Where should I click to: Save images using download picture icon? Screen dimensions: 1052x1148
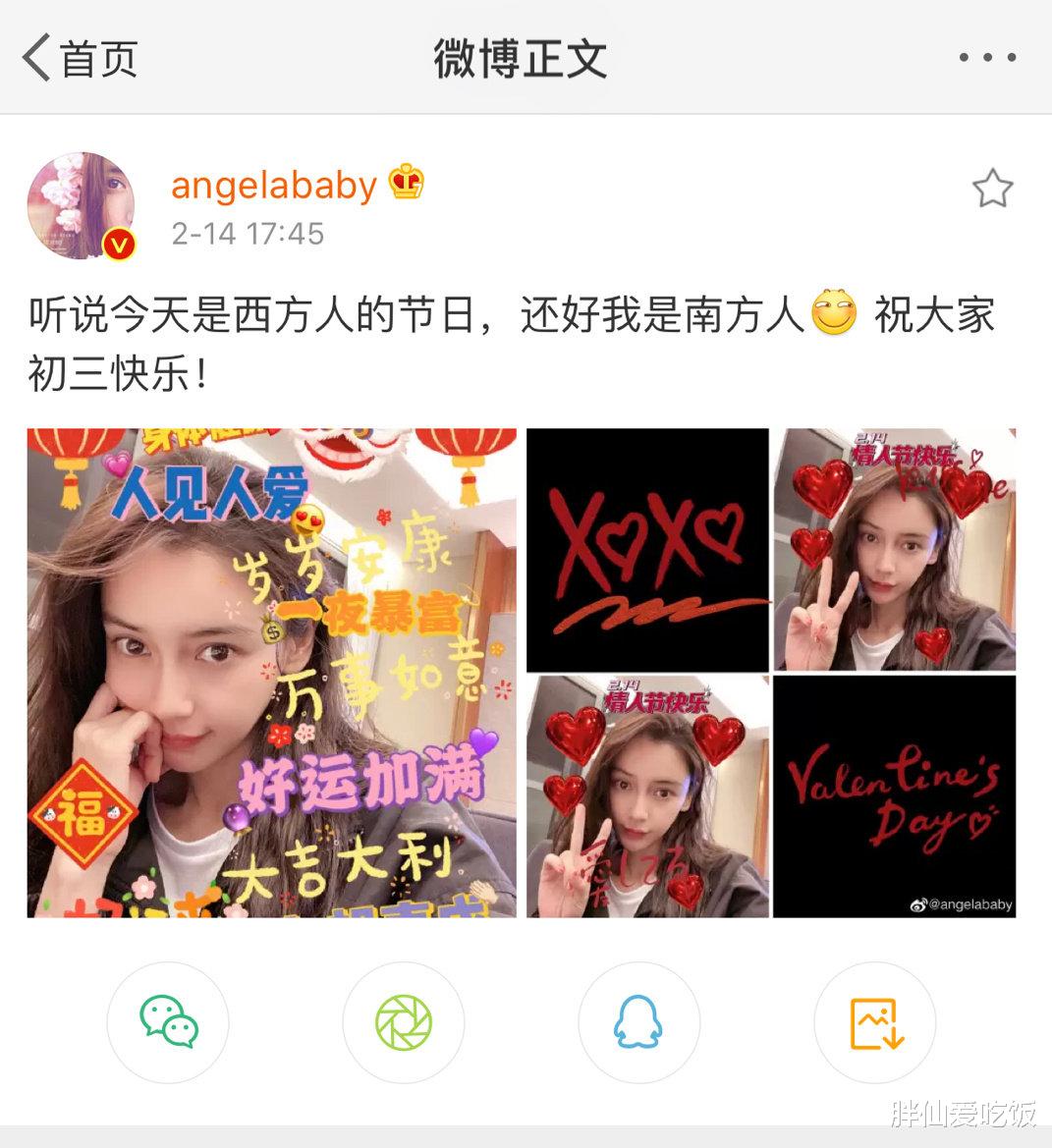click(x=874, y=1022)
